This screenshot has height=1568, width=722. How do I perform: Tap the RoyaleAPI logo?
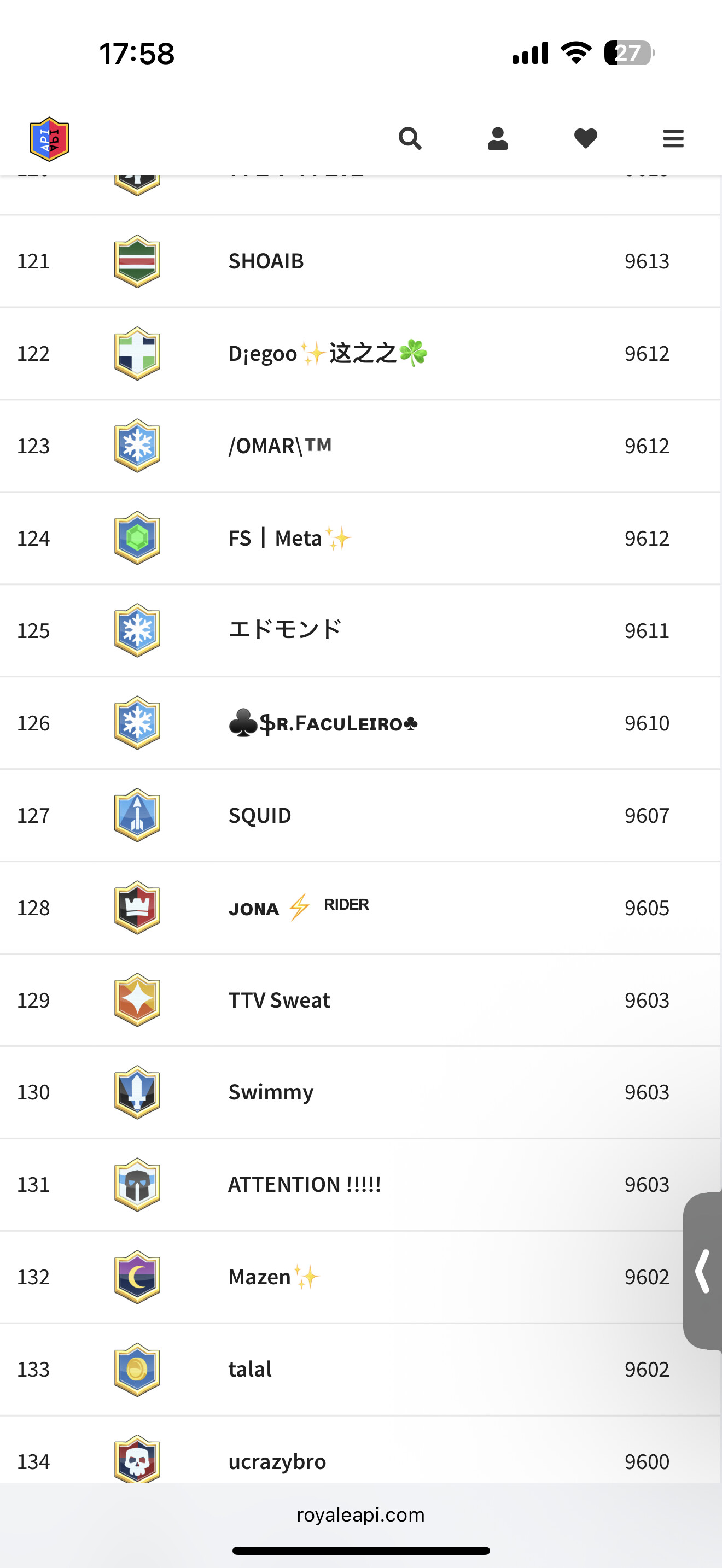[49, 139]
